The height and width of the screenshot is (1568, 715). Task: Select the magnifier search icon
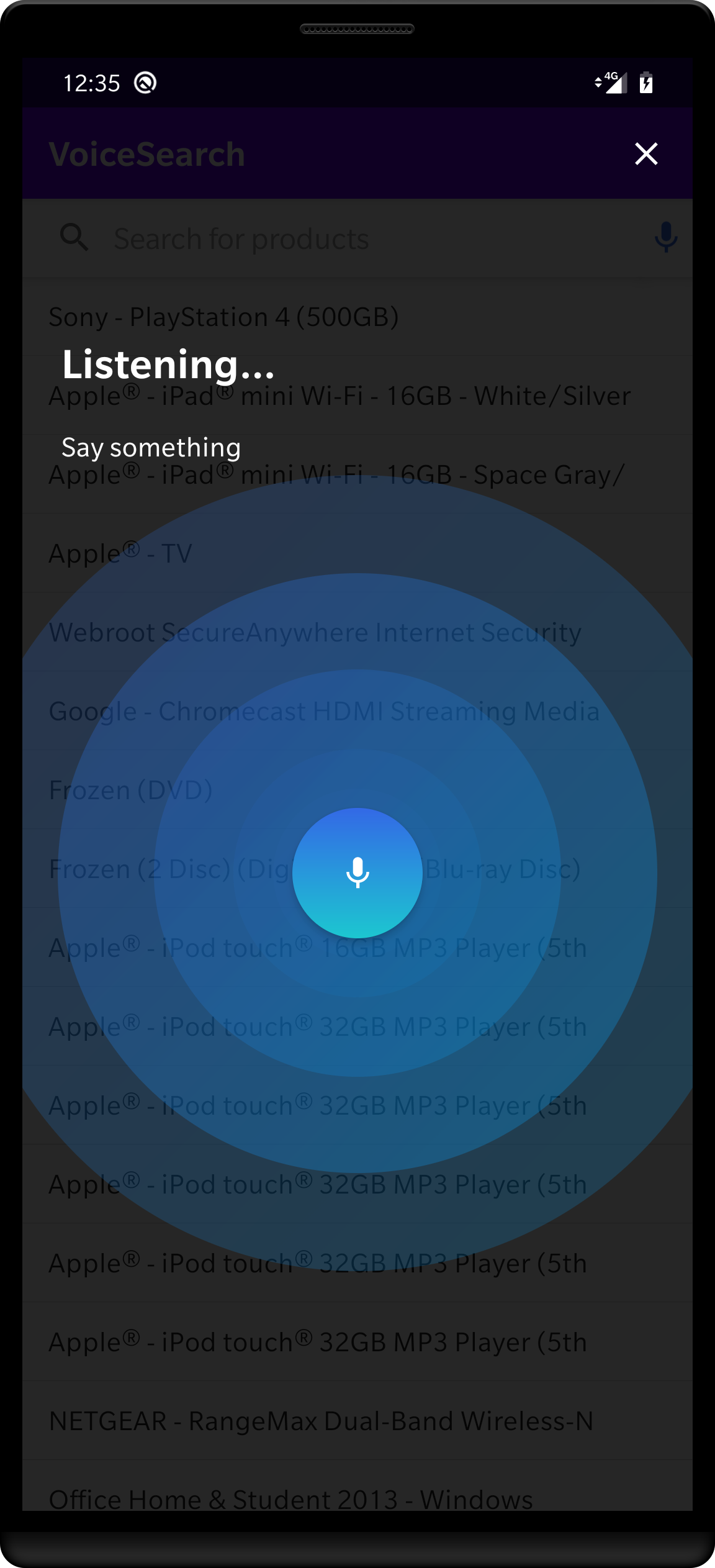pyautogui.click(x=73, y=237)
